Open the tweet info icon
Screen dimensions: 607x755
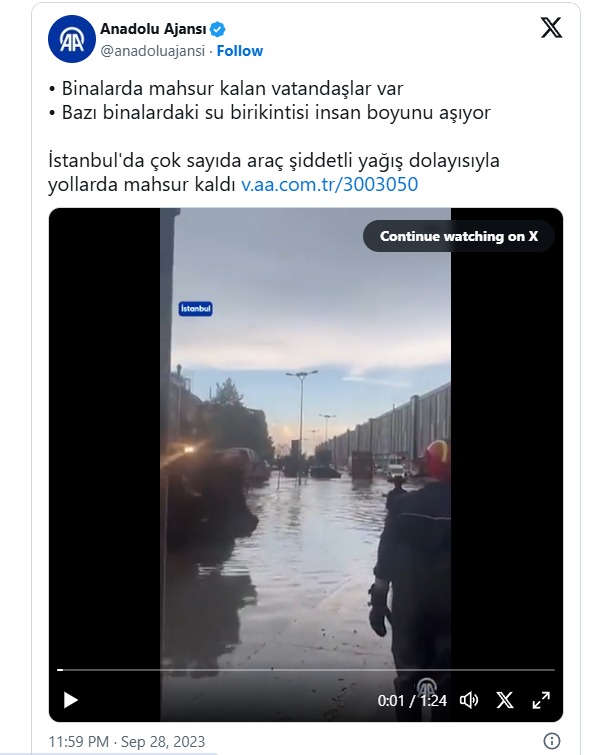click(551, 741)
